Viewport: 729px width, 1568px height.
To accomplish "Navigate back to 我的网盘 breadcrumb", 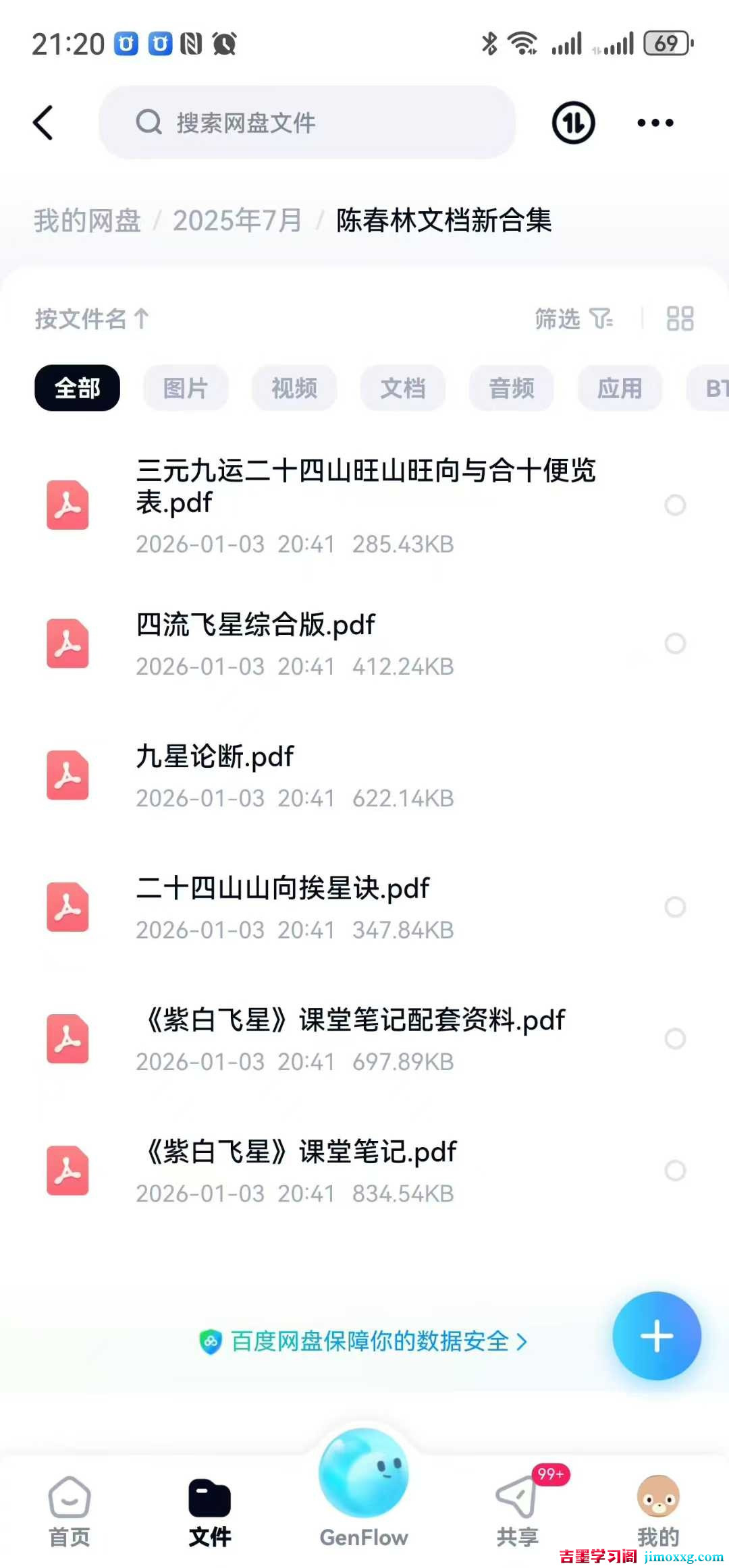I will (86, 220).
